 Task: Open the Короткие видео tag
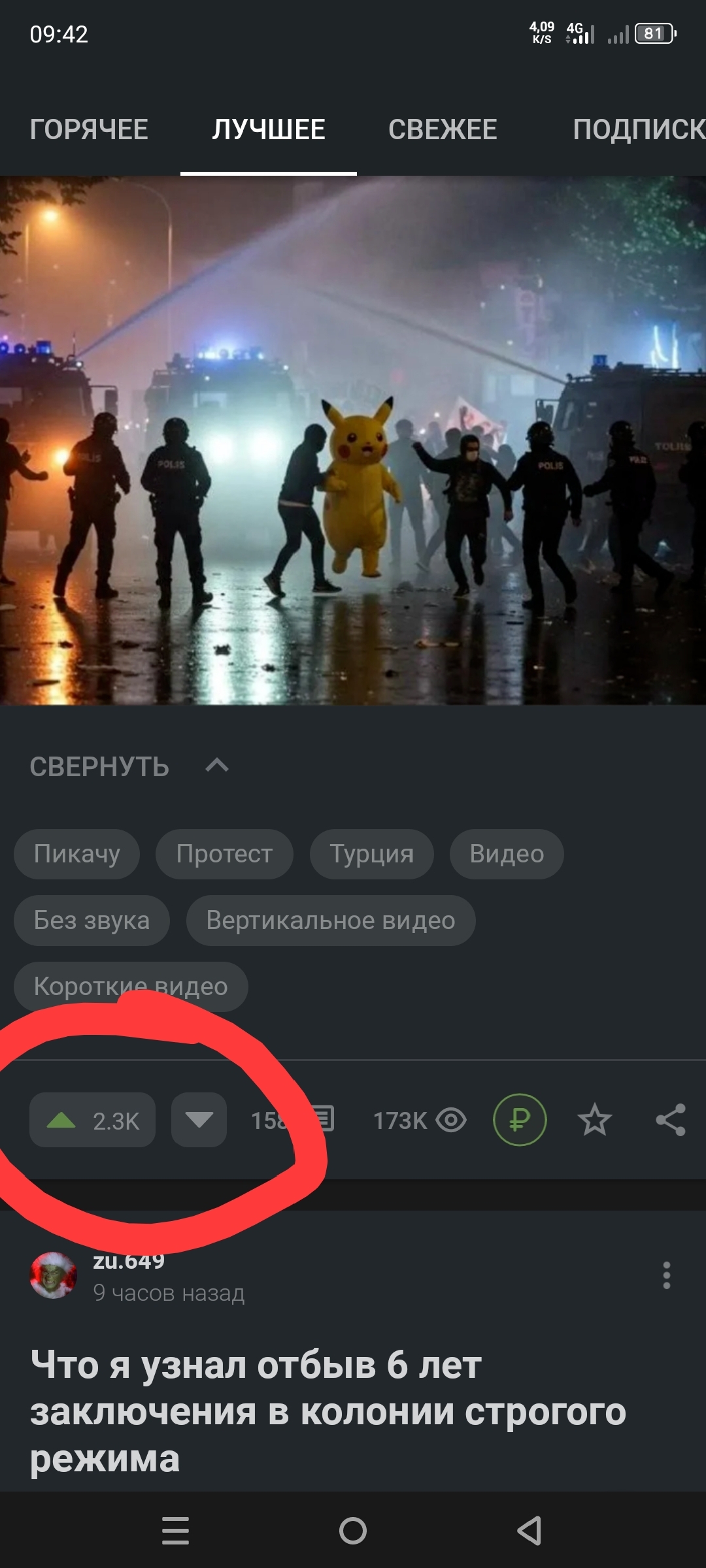coord(131,987)
